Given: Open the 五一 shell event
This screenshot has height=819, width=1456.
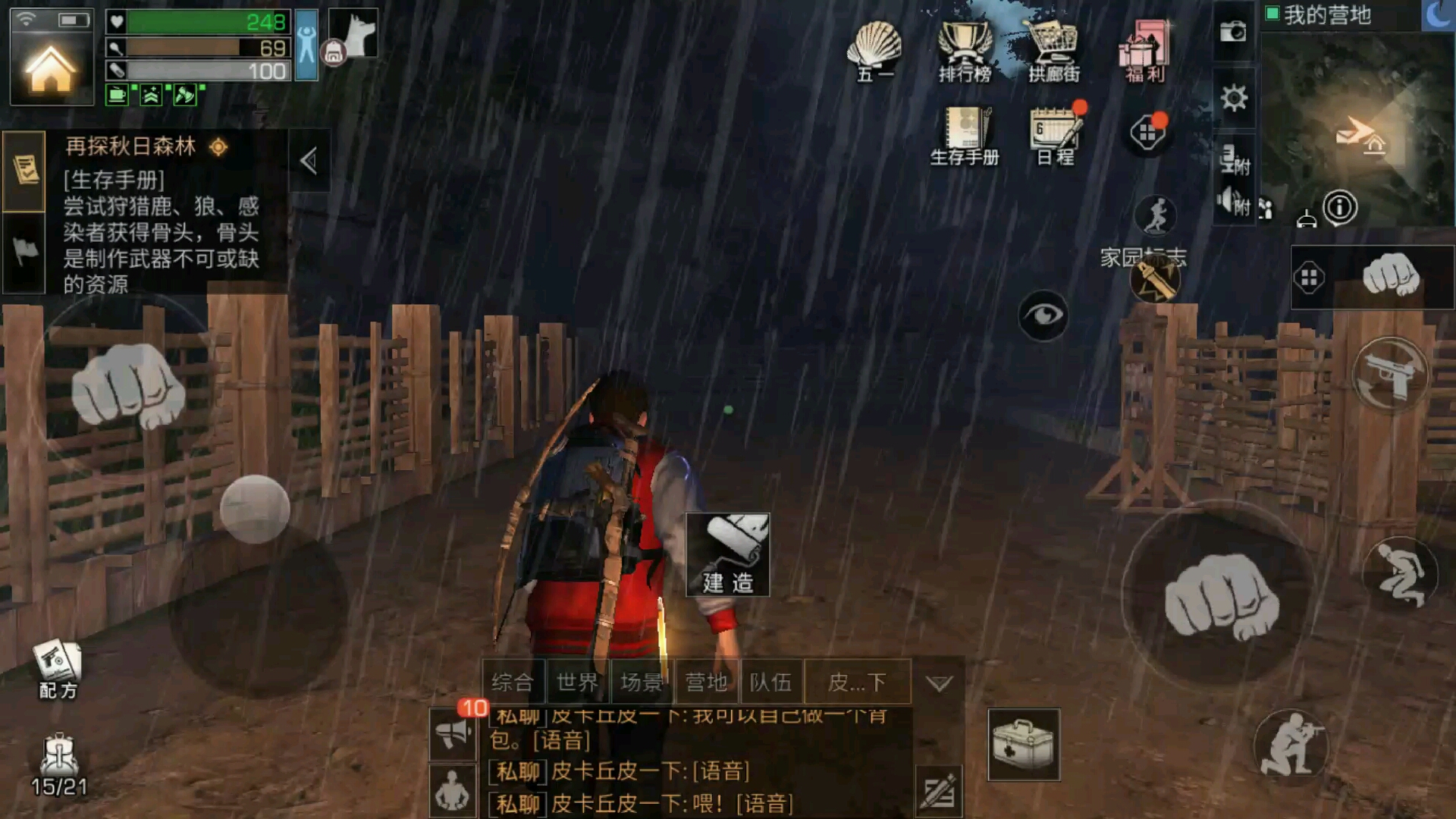Looking at the screenshot, I should (874, 50).
